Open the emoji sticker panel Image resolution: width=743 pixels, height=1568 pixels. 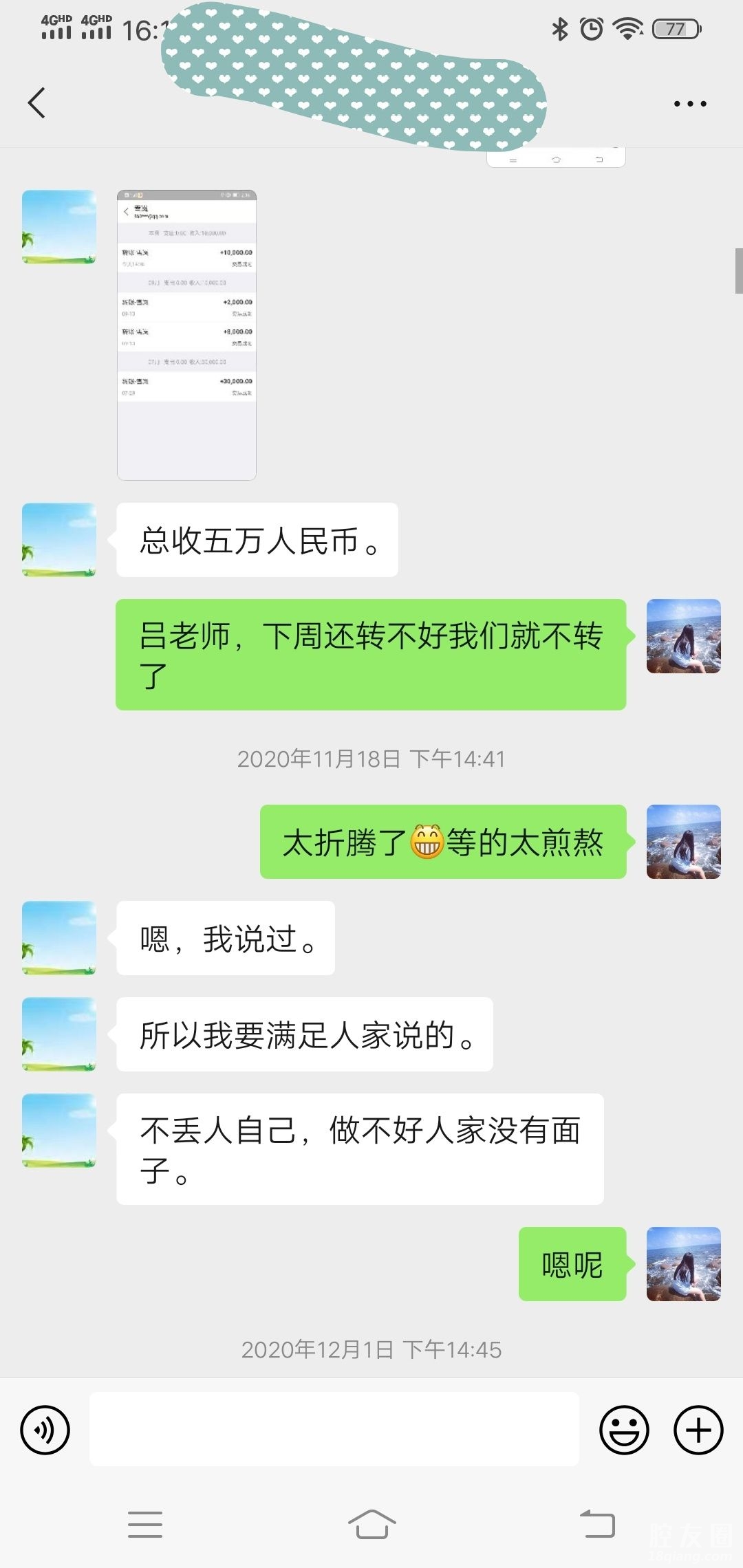(x=624, y=1430)
